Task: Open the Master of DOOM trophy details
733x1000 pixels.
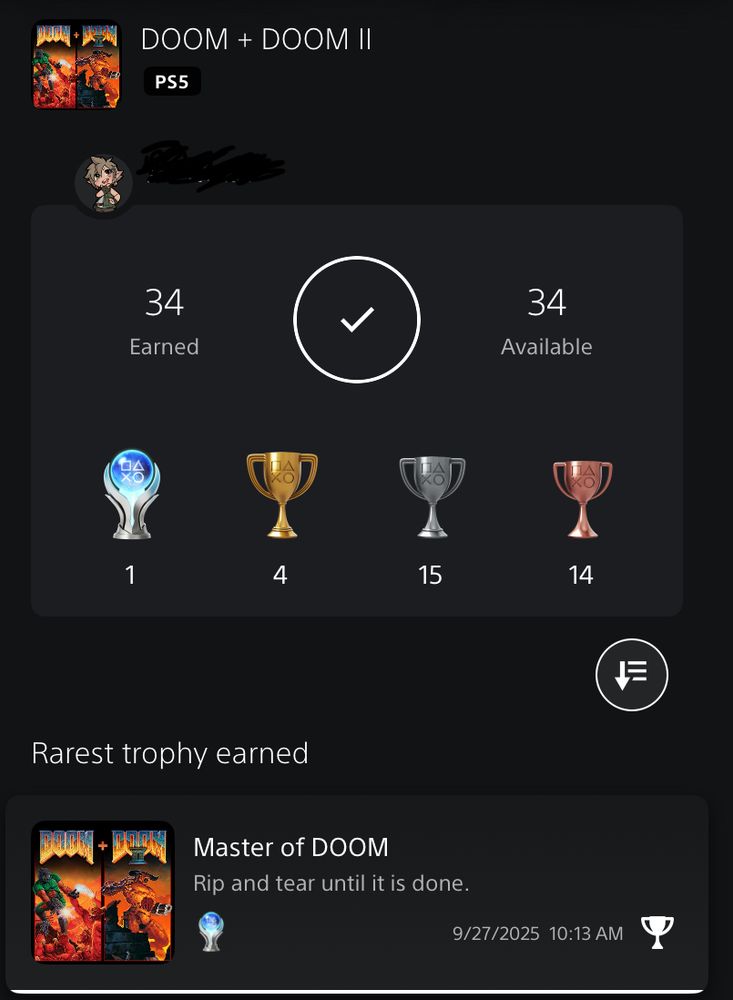Action: tap(290, 847)
